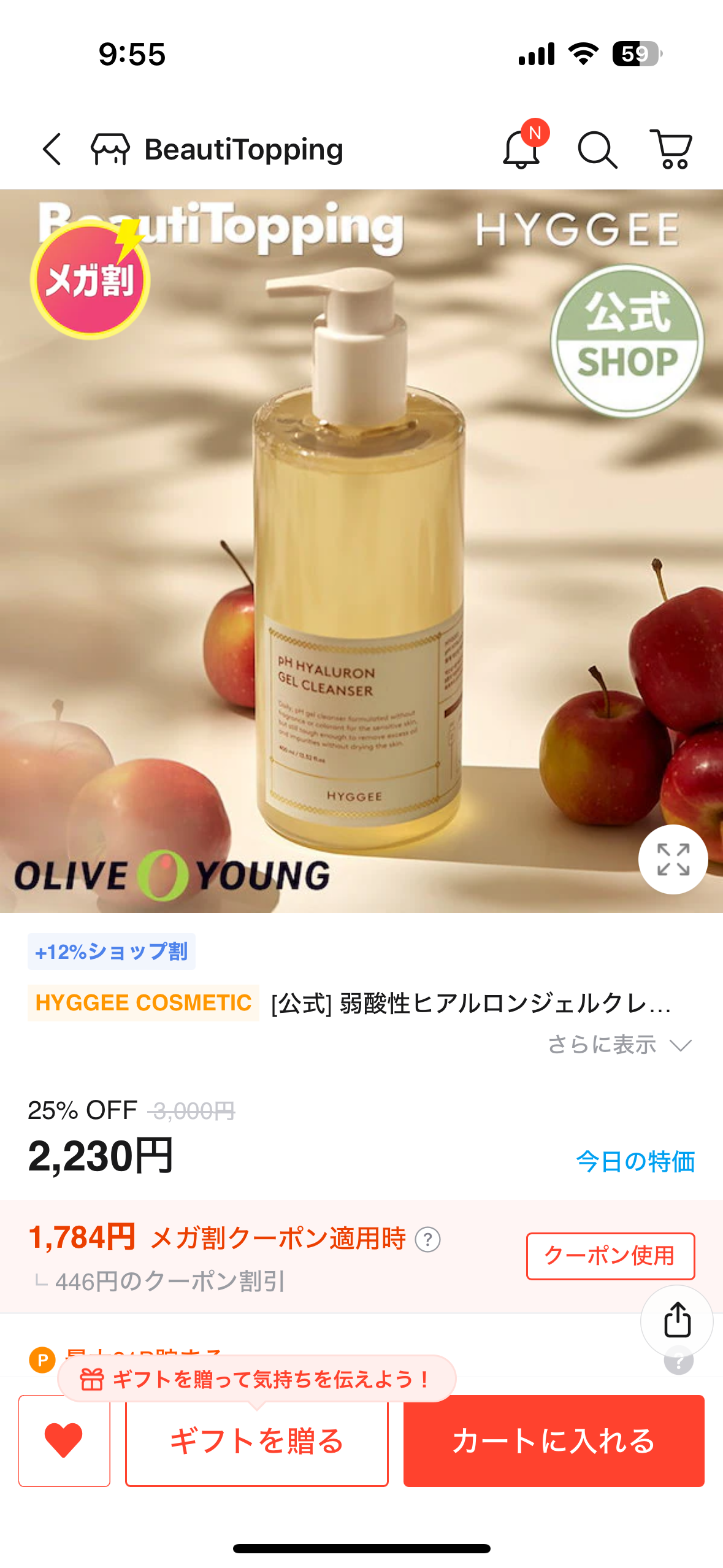This screenshot has width=723, height=1568.
Task: Open the 今日の特価 link
Action: point(635,1161)
